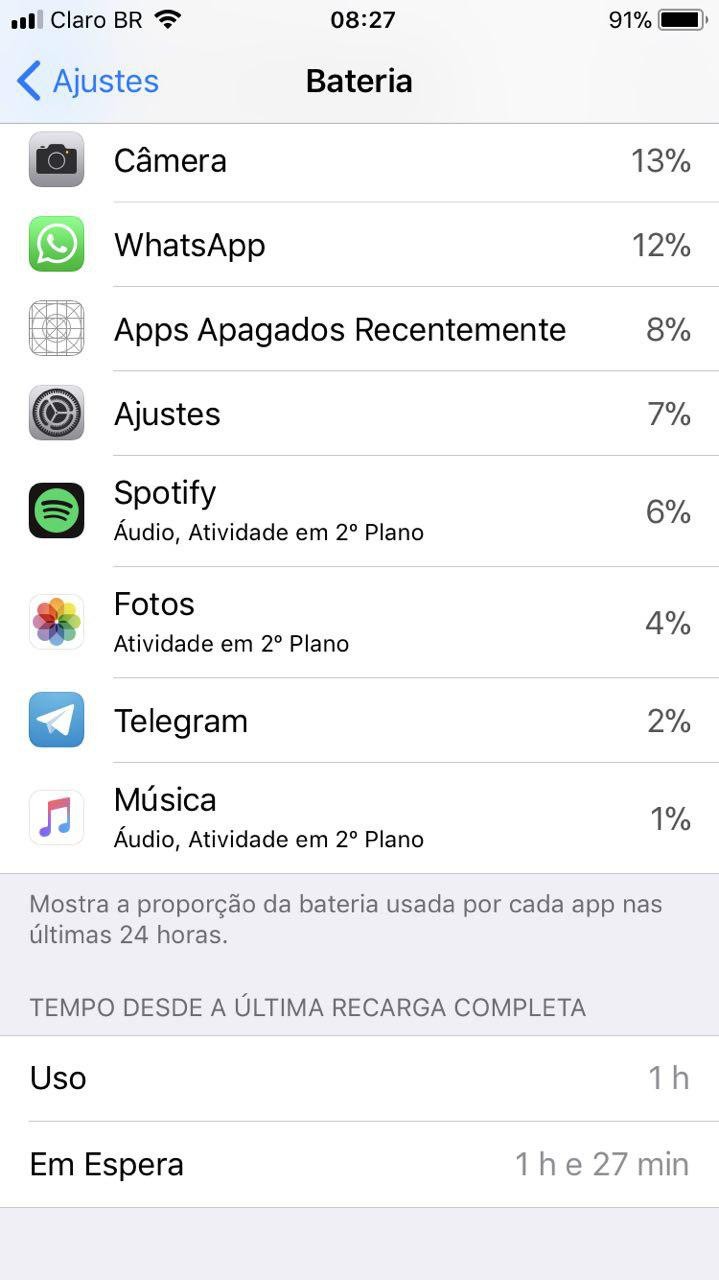Go back to Ajustes
The image size is (719, 1280).
[x=88, y=81]
